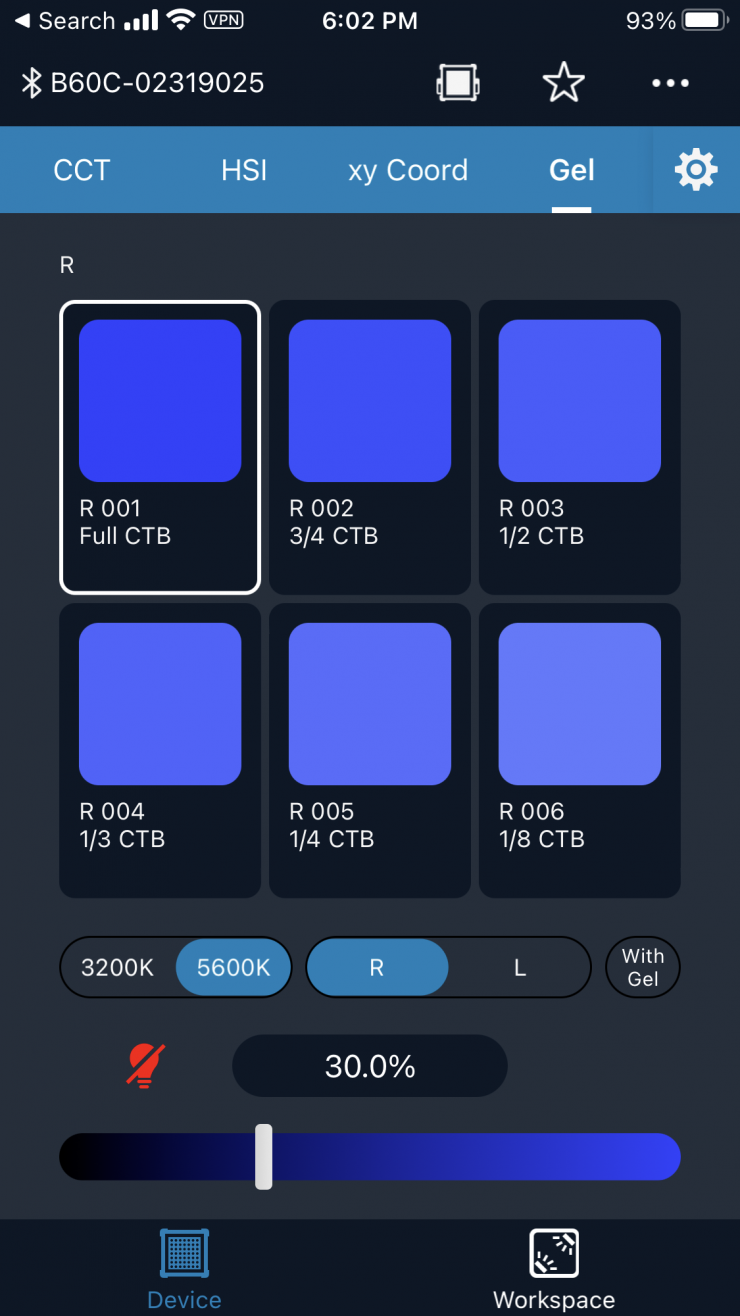Viewport: 740px width, 1316px height.
Task: Switch gel brand to L
Action: point(520,968)
